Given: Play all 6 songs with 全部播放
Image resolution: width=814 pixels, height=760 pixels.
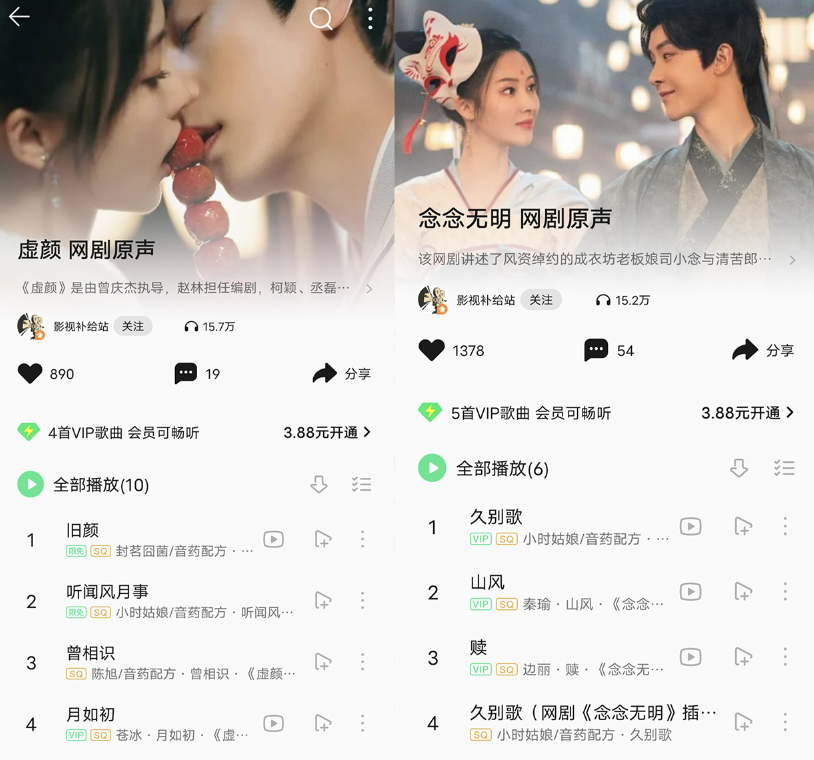Looking at the screenshot, I should click(486, 468).
